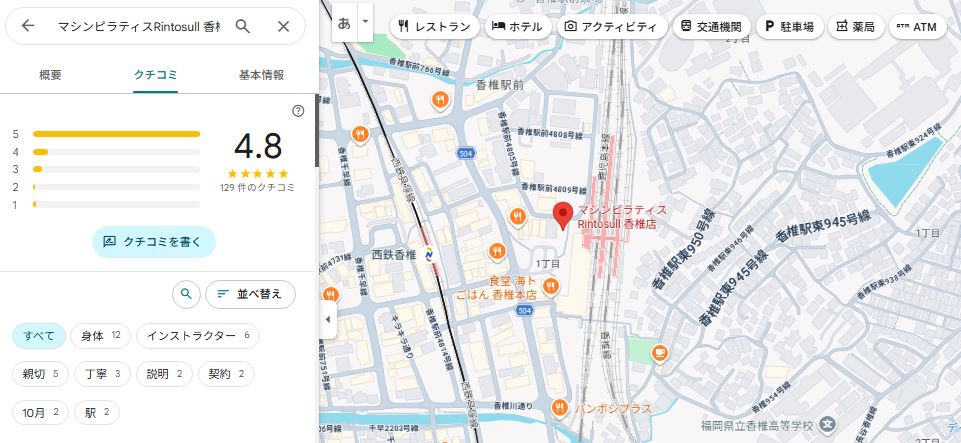Go back with the arrow icon
Viewport: 961px width, 443px height.
point(27,26)
